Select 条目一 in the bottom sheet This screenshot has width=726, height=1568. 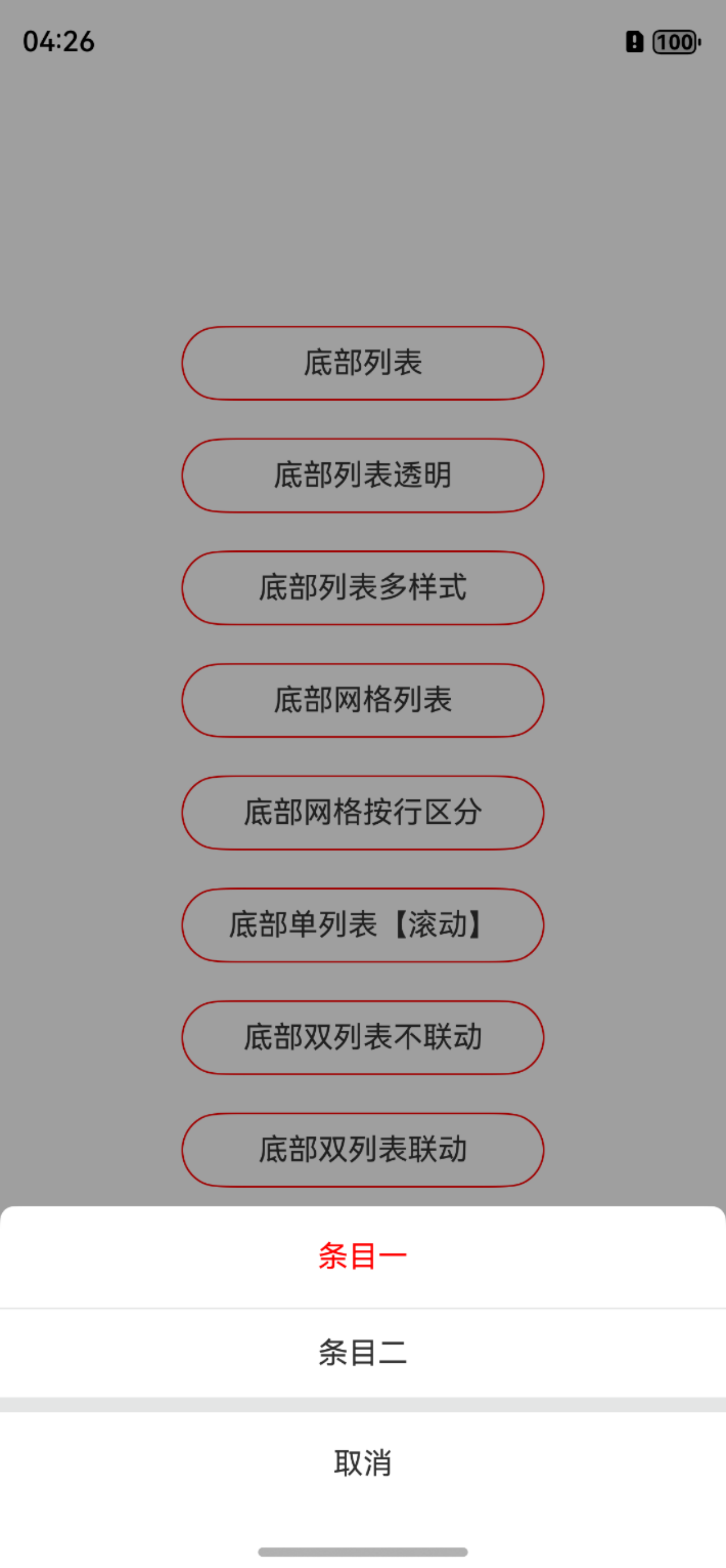pos(362,1256)
